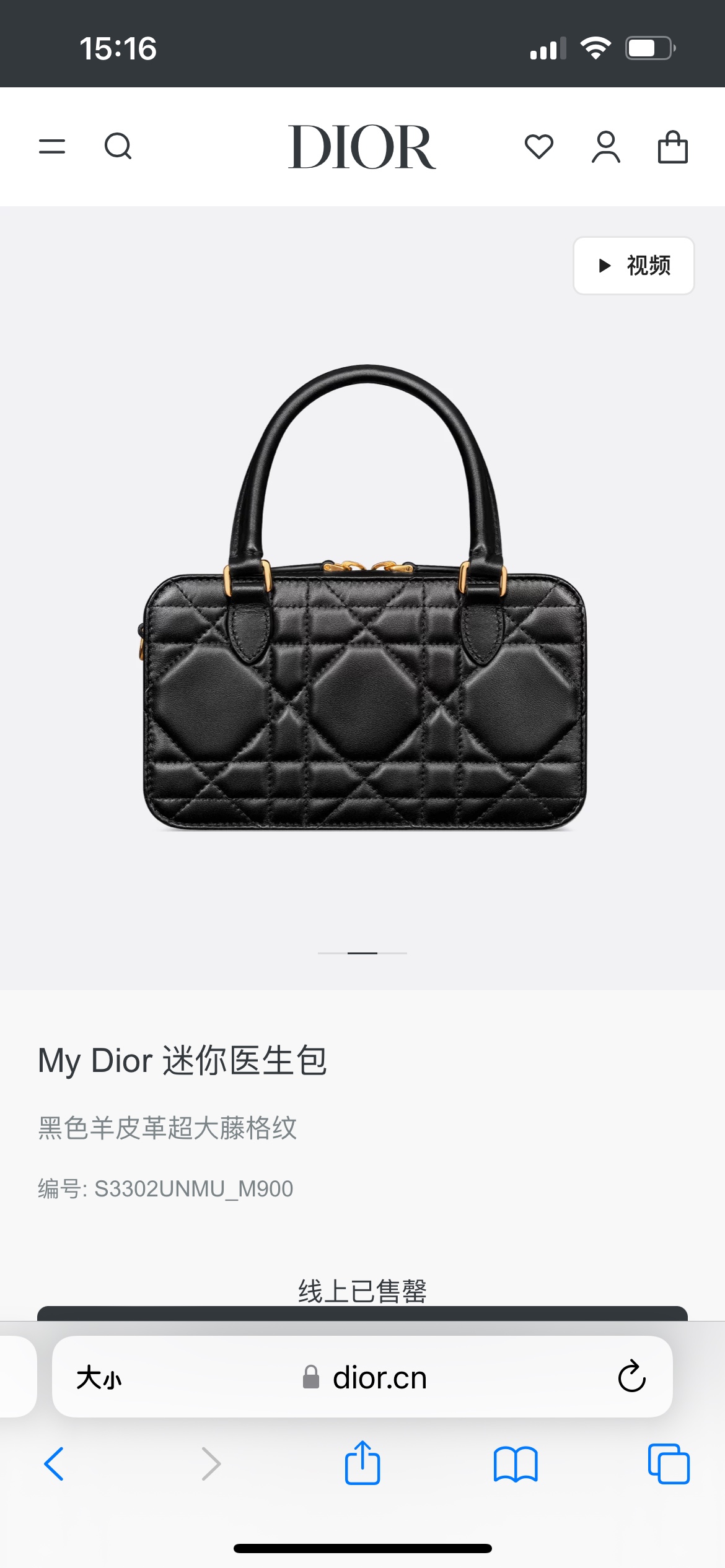Open the shopping bag

[x=672, y=147]
